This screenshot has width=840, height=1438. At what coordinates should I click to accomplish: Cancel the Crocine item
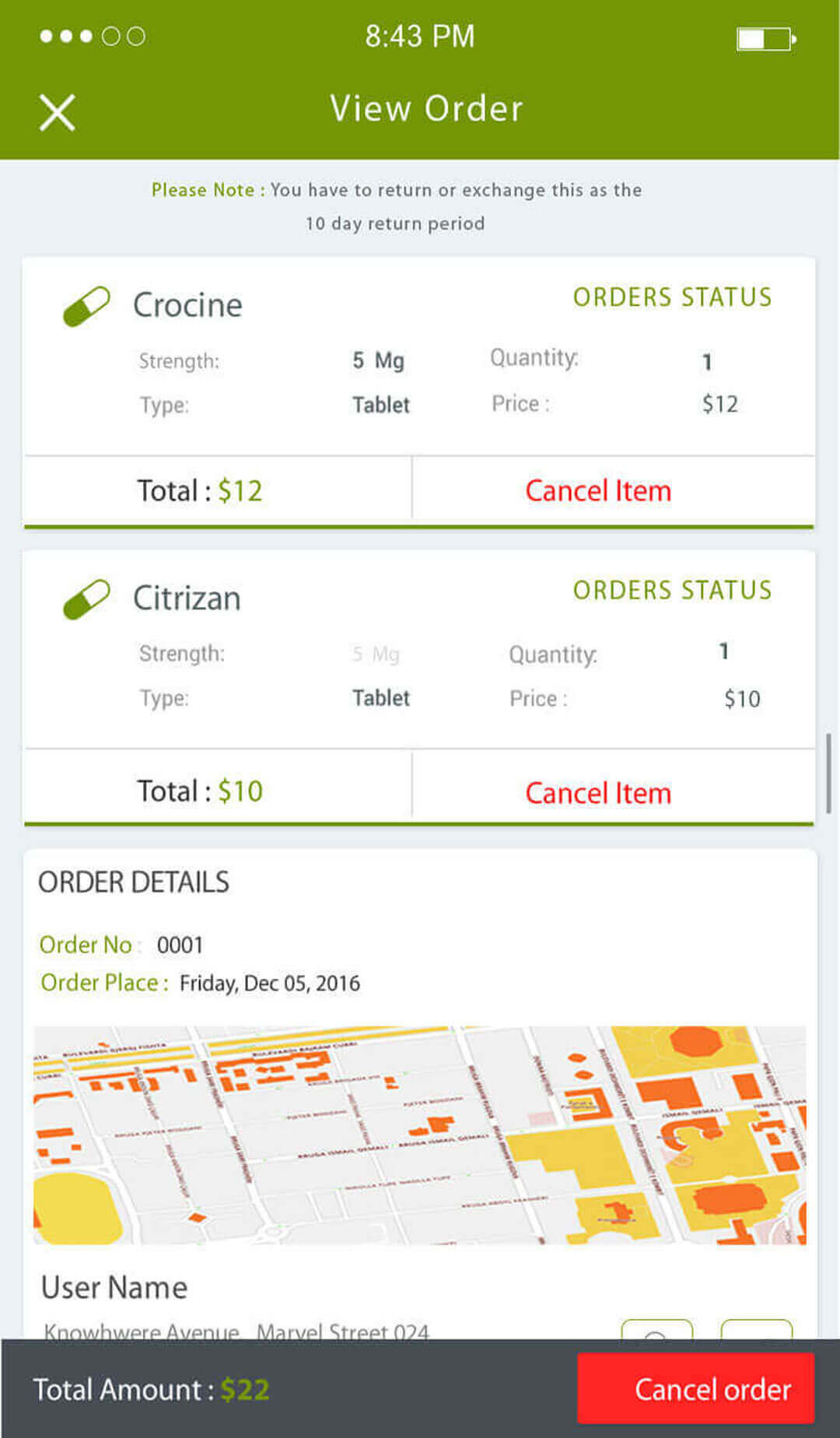coord(597,491)
